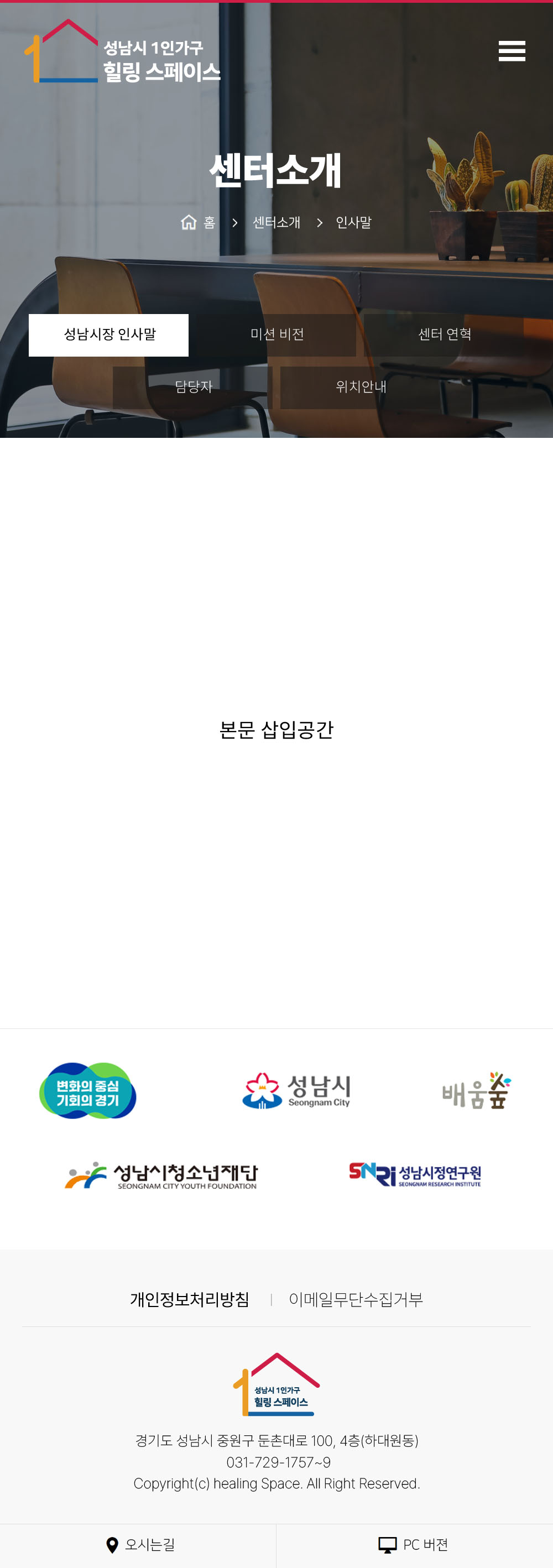The width and height of the screenshot is (553, 1568).
Task: Select the 성남시장 인사말 tab
Action: click(x=109, y=335)
